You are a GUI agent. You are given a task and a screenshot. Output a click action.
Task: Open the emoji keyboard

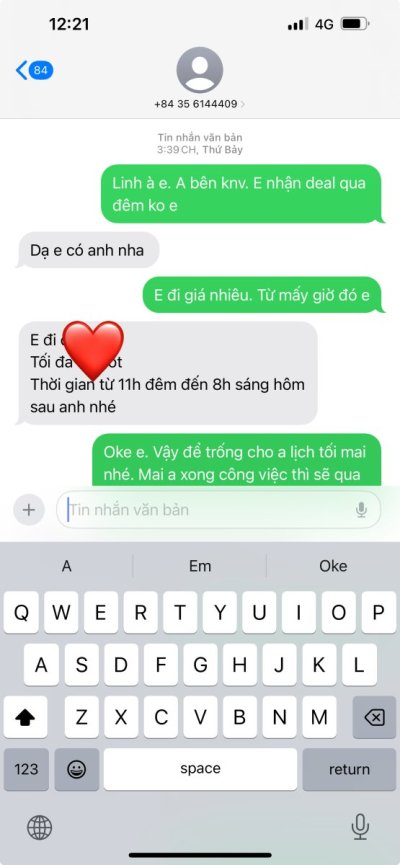(x=76, y=769)
